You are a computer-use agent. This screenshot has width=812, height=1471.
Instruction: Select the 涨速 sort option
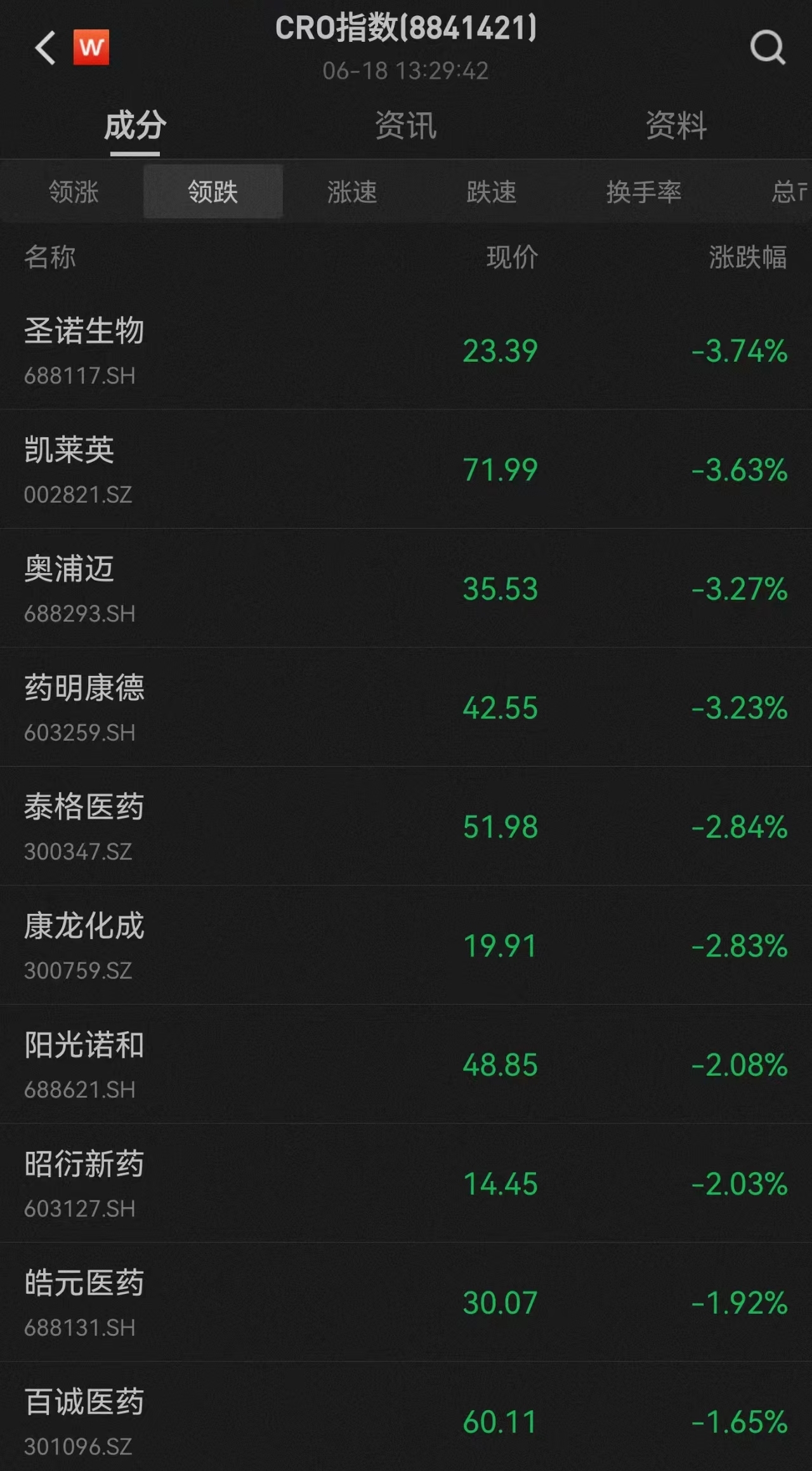point(352,192)
